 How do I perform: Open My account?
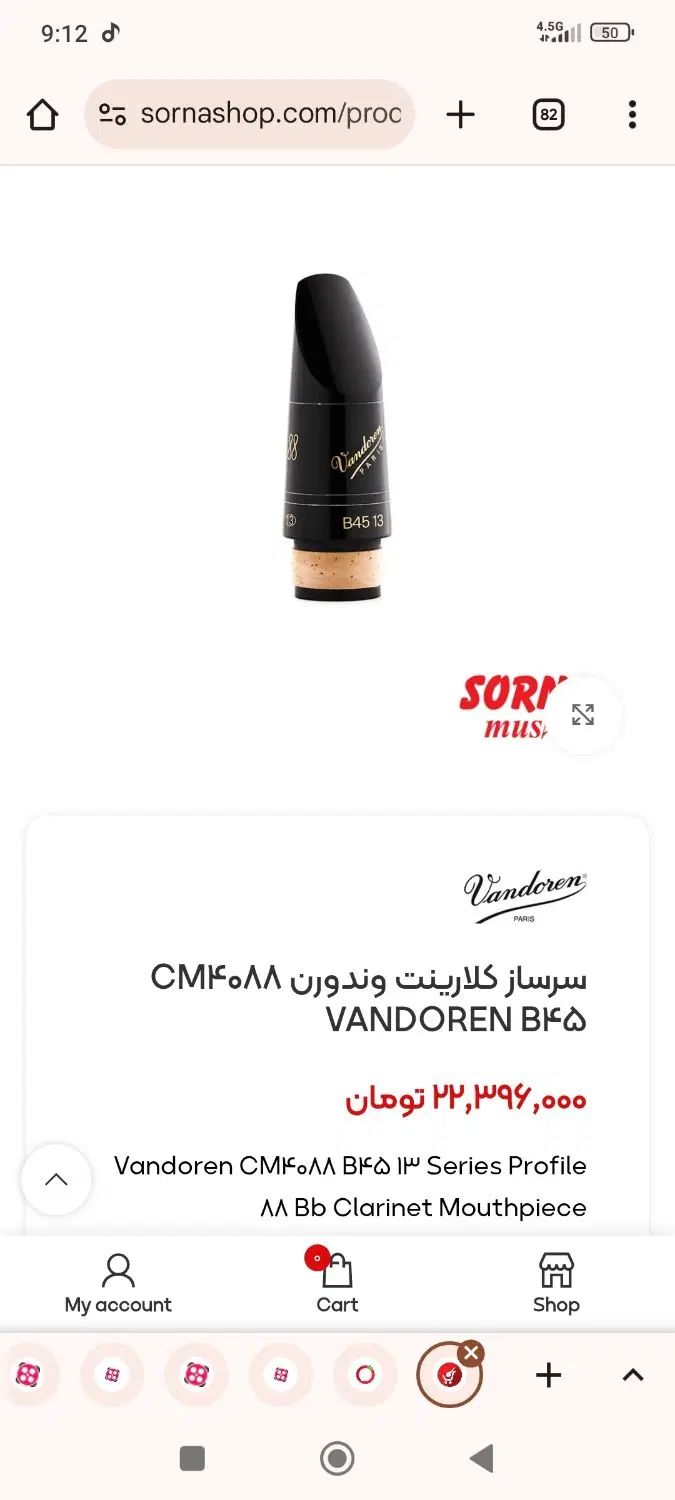118,1284
